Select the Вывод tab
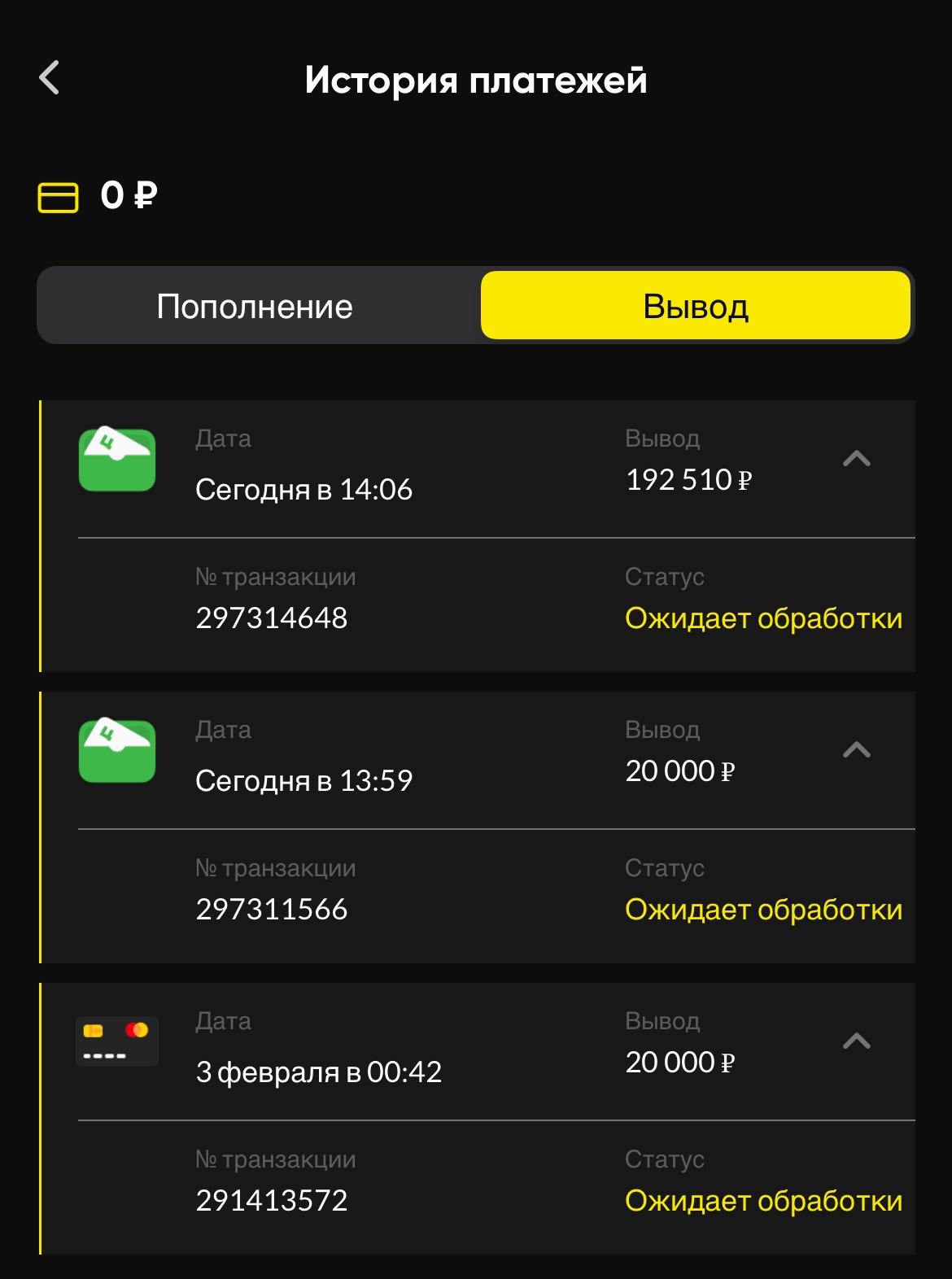The width and height of the screenshot is (952, 1279). [695, 306]
